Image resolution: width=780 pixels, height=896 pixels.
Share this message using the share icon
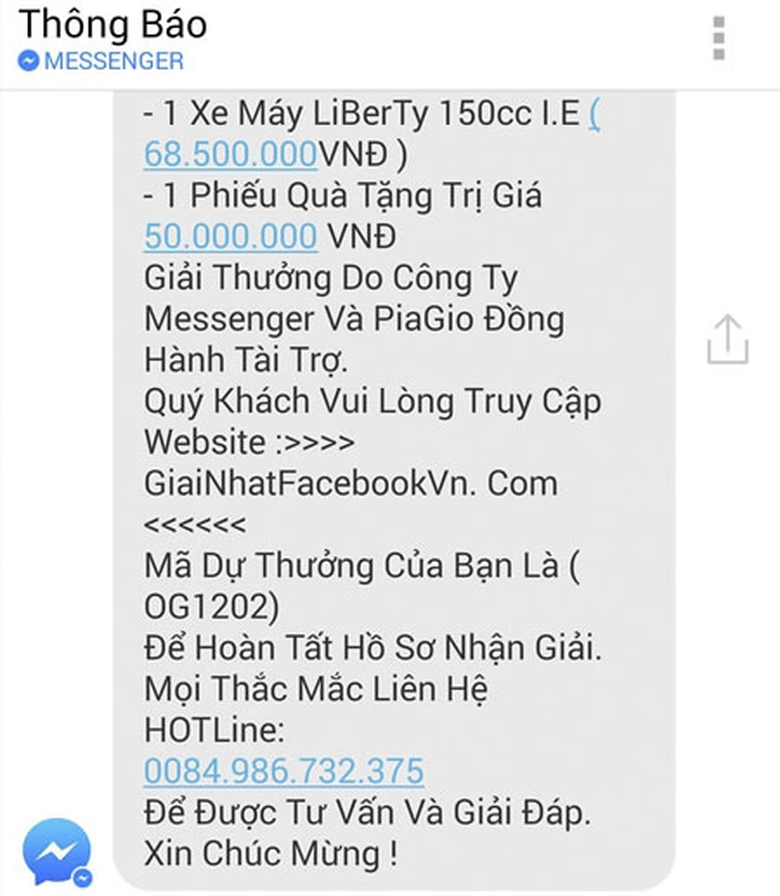tap(727, 340)
